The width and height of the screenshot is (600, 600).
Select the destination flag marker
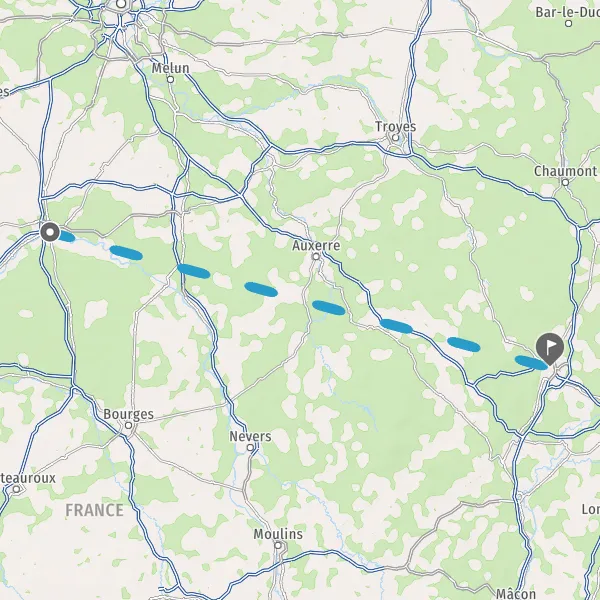[549, 348]
